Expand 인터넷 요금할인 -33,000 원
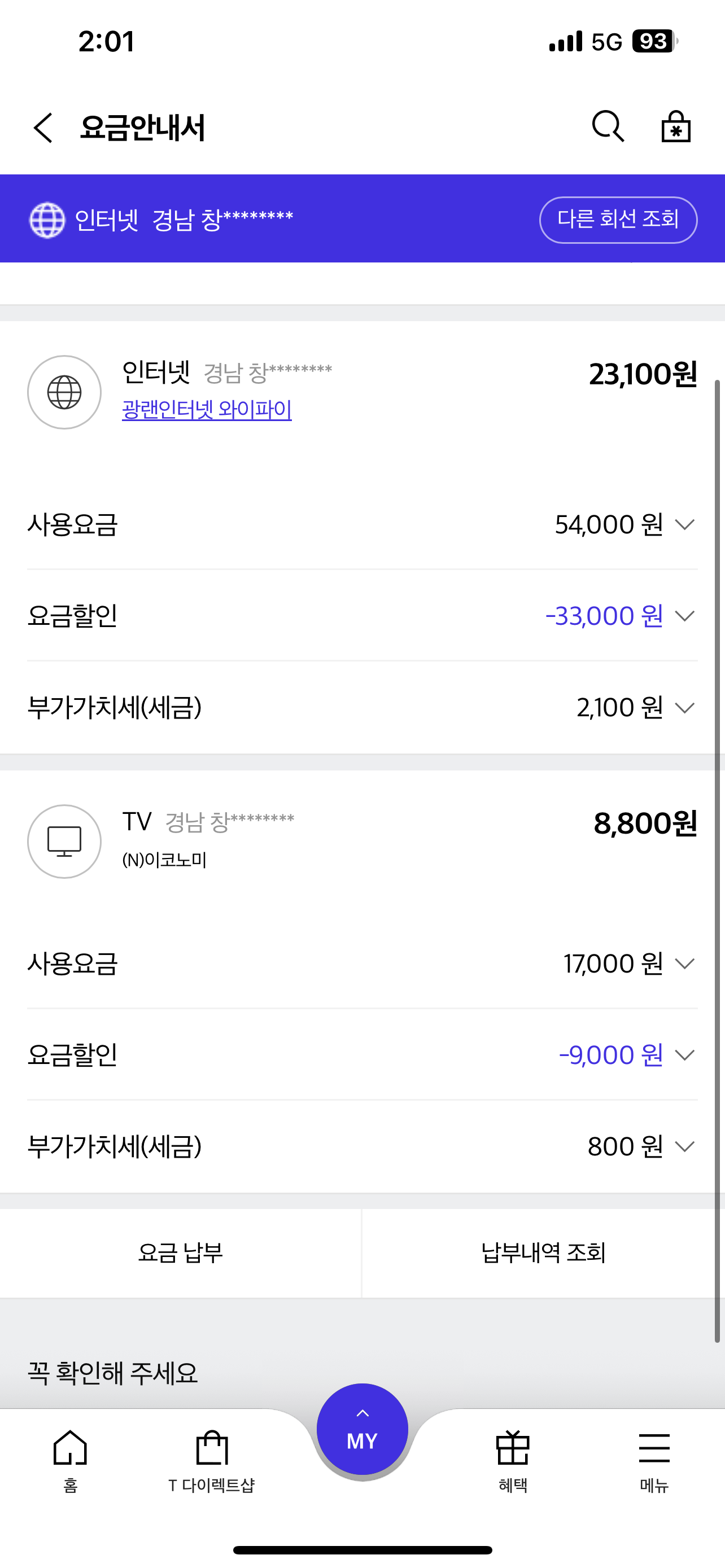 tap(362, 615)
